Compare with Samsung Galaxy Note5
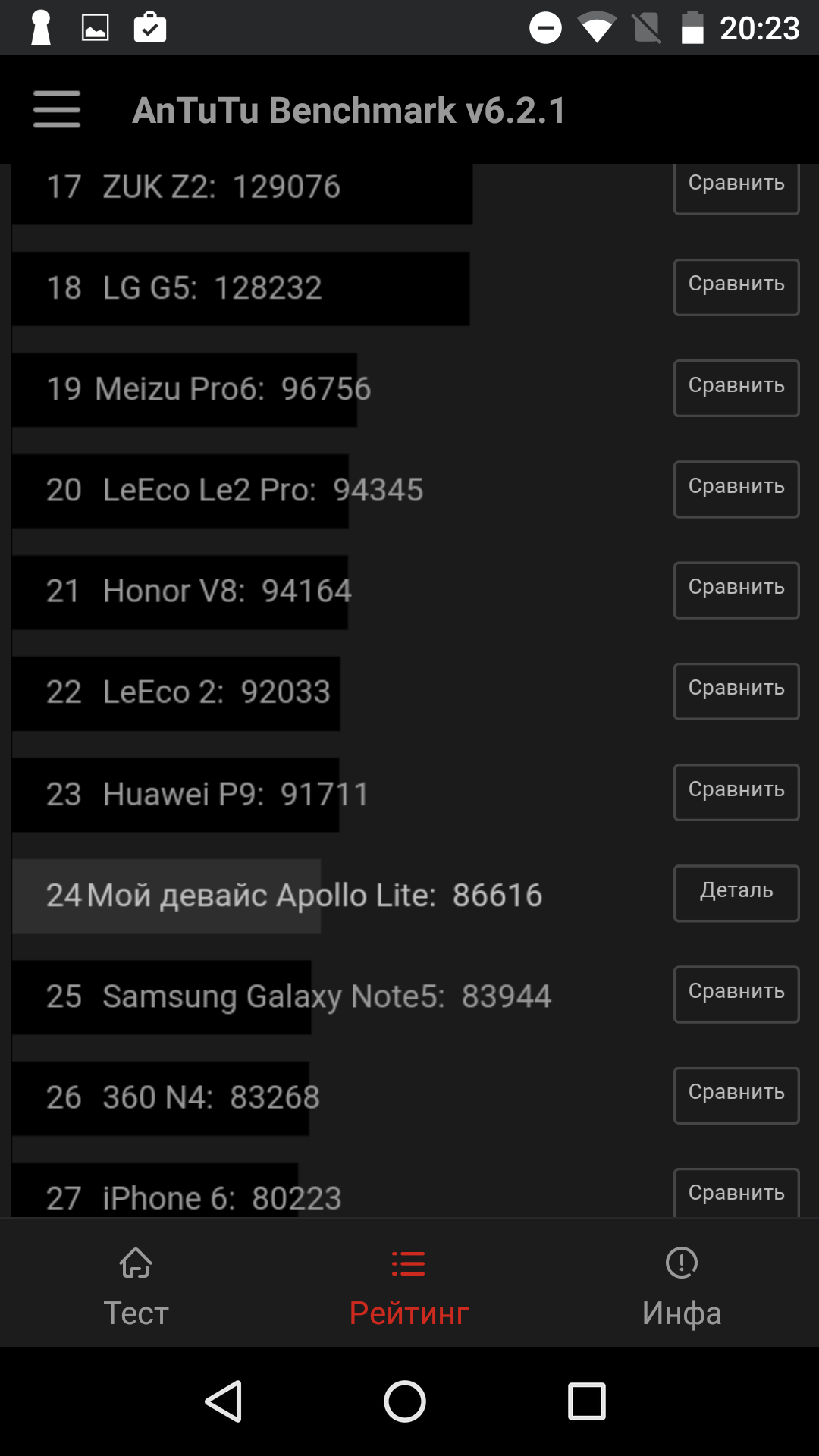 pos(736,994)
